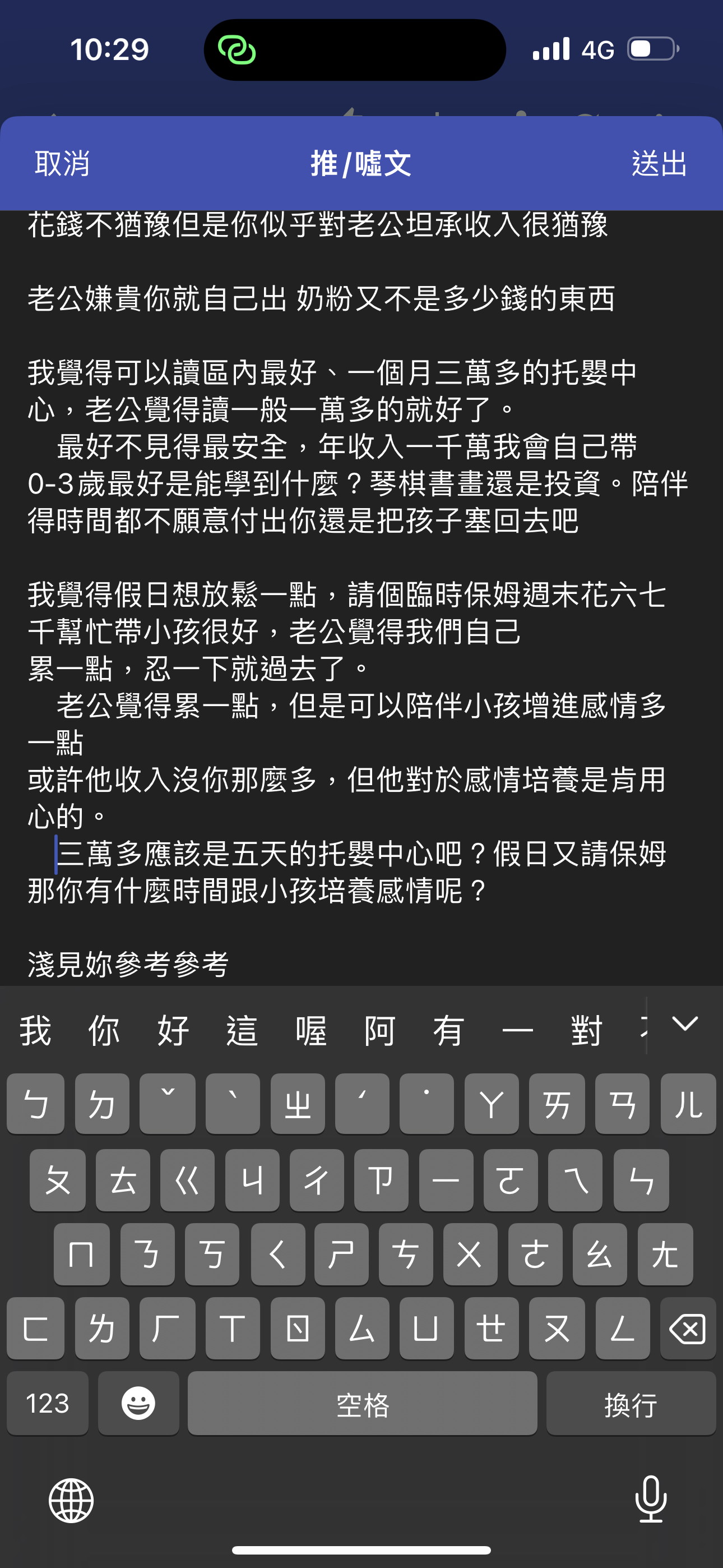Open the emoji keyboard
The height and width of the screenshot is (1568, 723).
point(138,1404)
